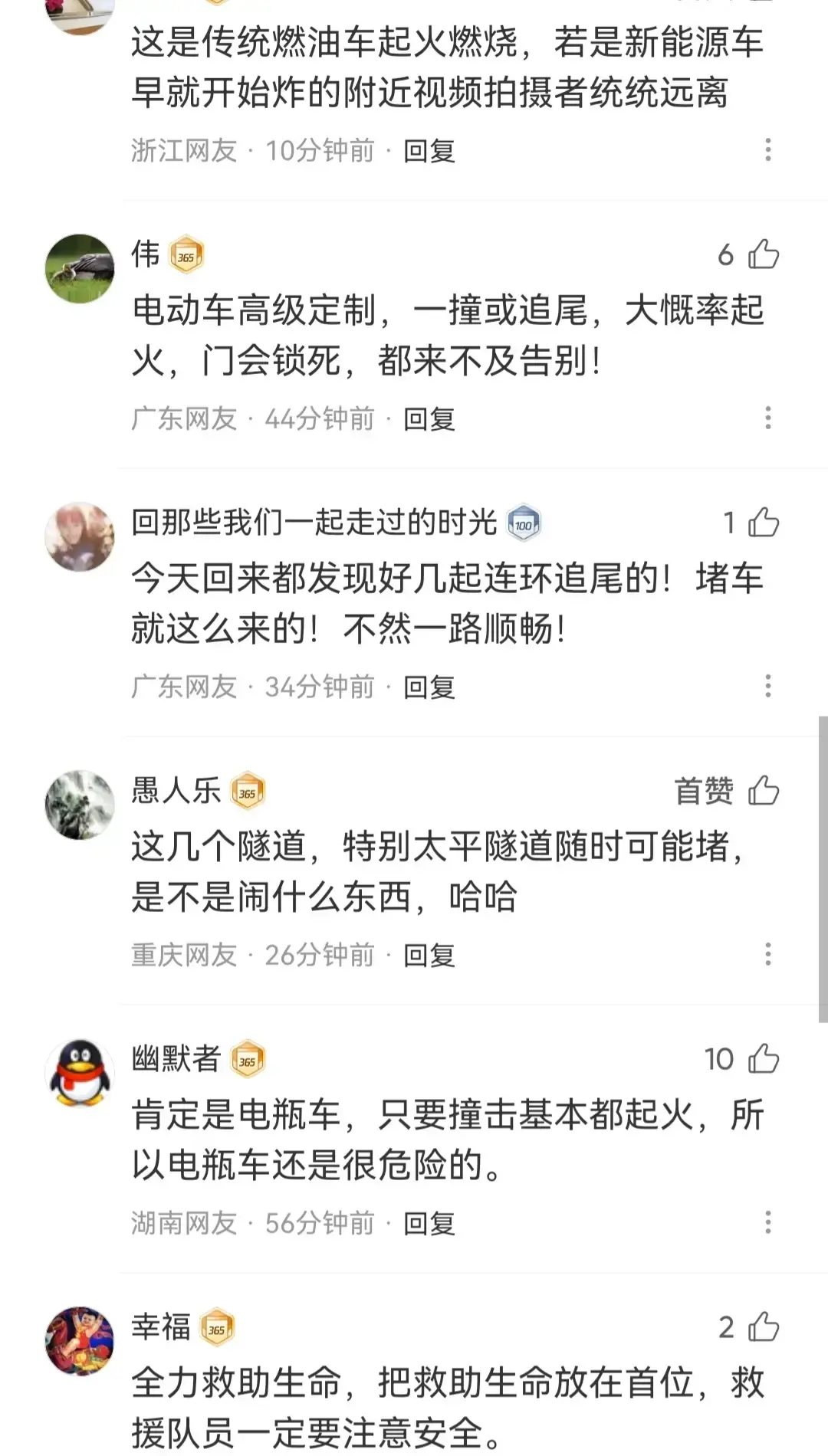Open 幸福's profile avatar
The image size is (828, 1456).
pos(80,1341)
